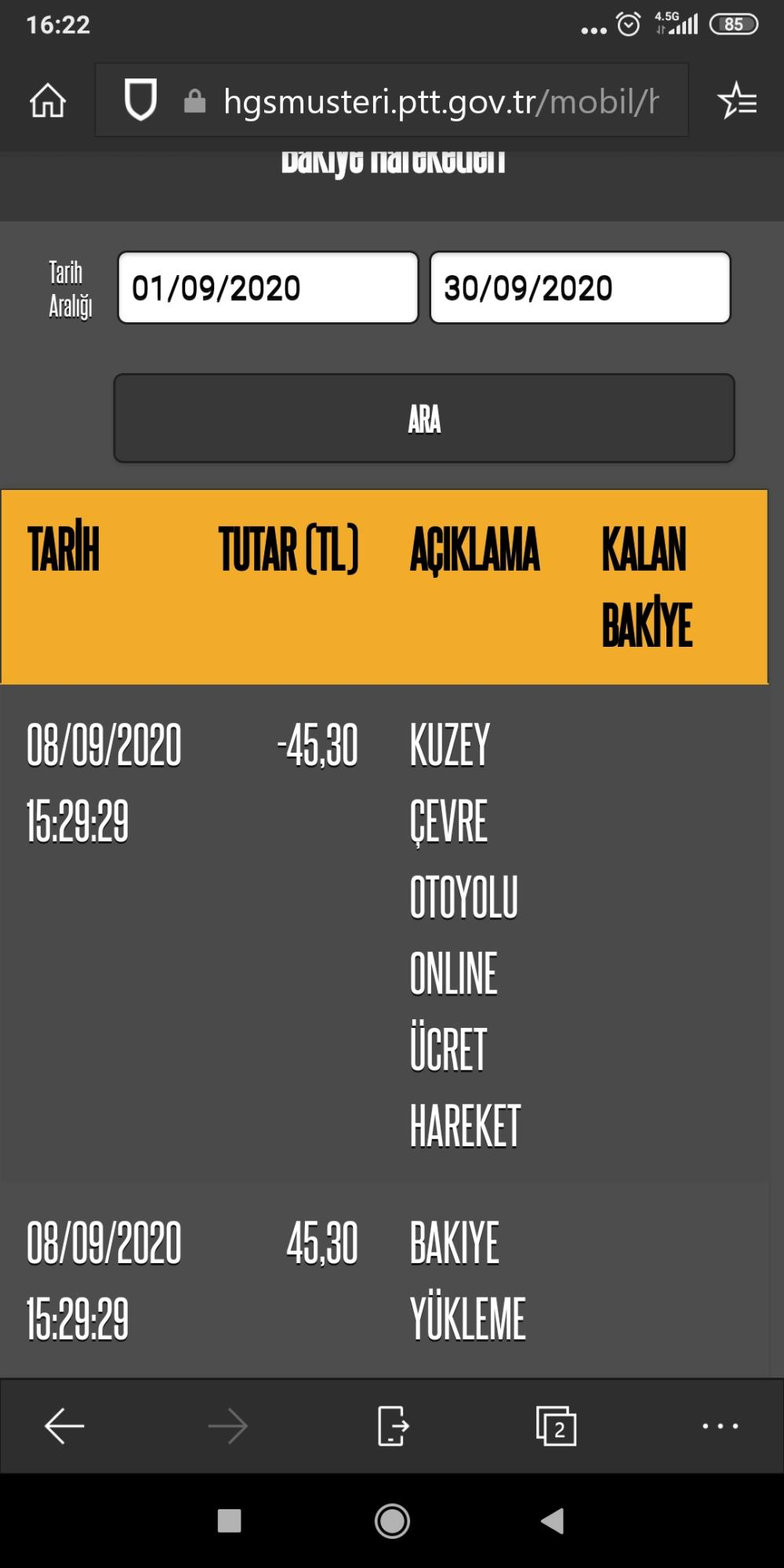Screen dimensions: 784x1568
Task: Edit the hgsmusteri.ptt.gov.tr address bar
Action: [439, 101]
